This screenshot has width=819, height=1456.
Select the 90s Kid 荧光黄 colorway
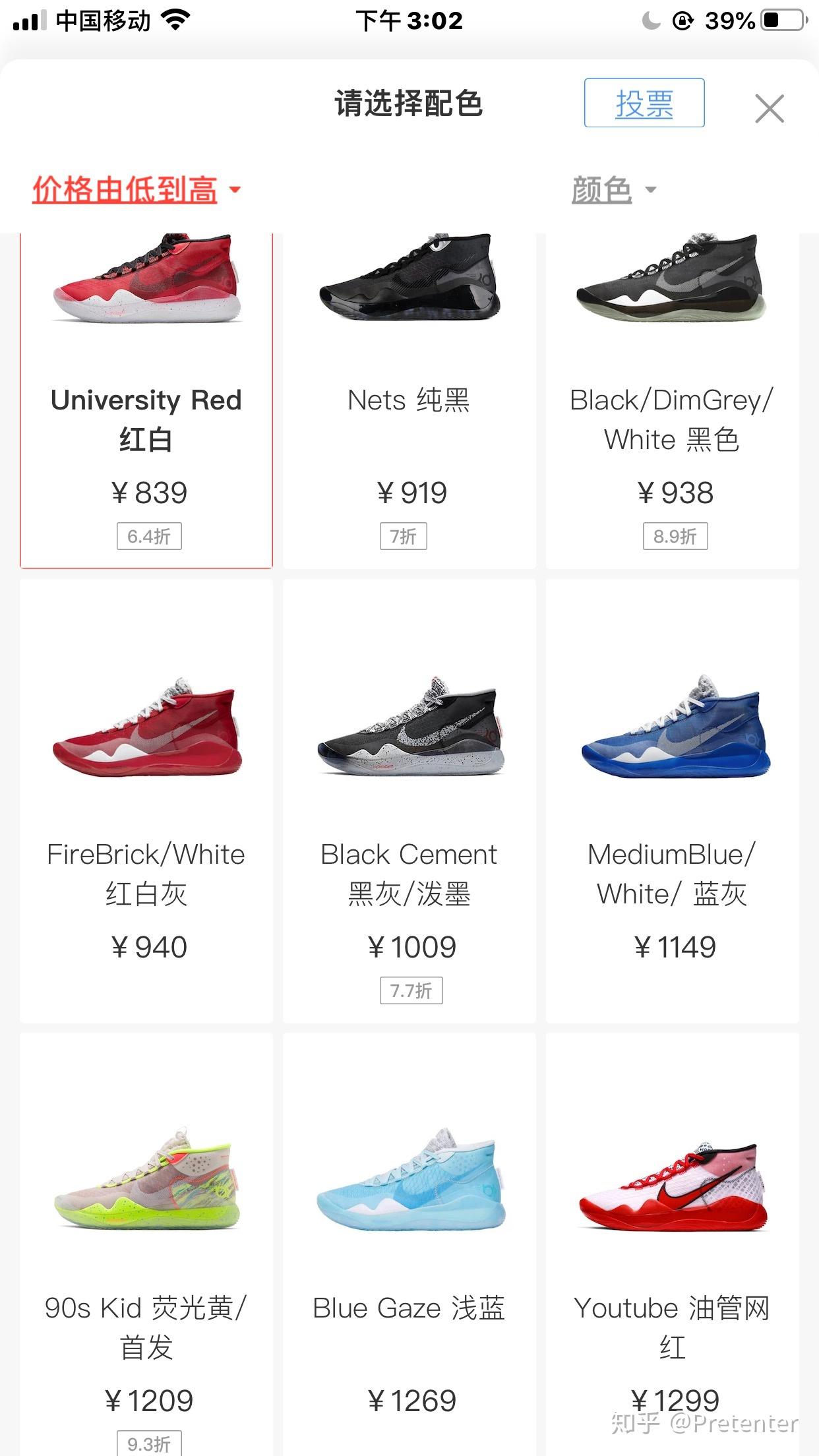point(146,1245)
